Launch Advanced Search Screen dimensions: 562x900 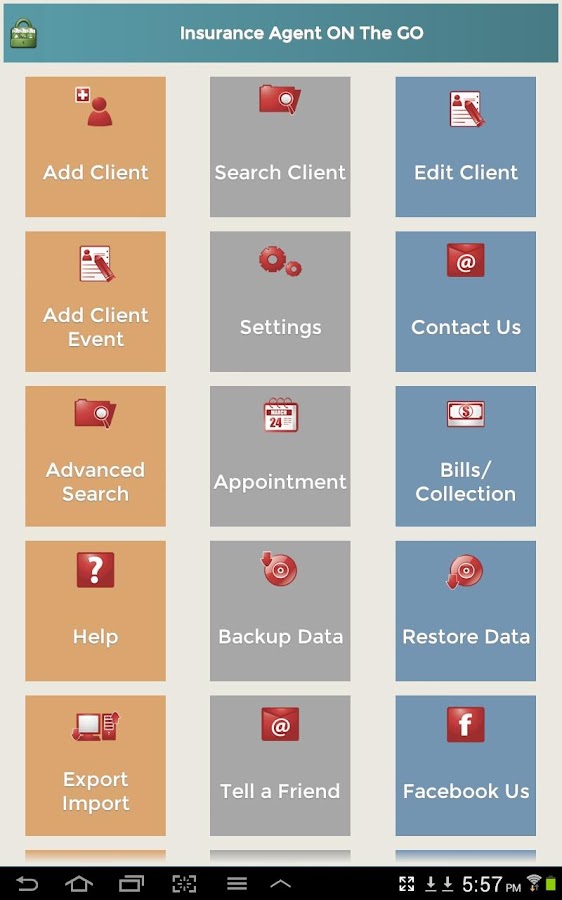click(x=95, y=456)
